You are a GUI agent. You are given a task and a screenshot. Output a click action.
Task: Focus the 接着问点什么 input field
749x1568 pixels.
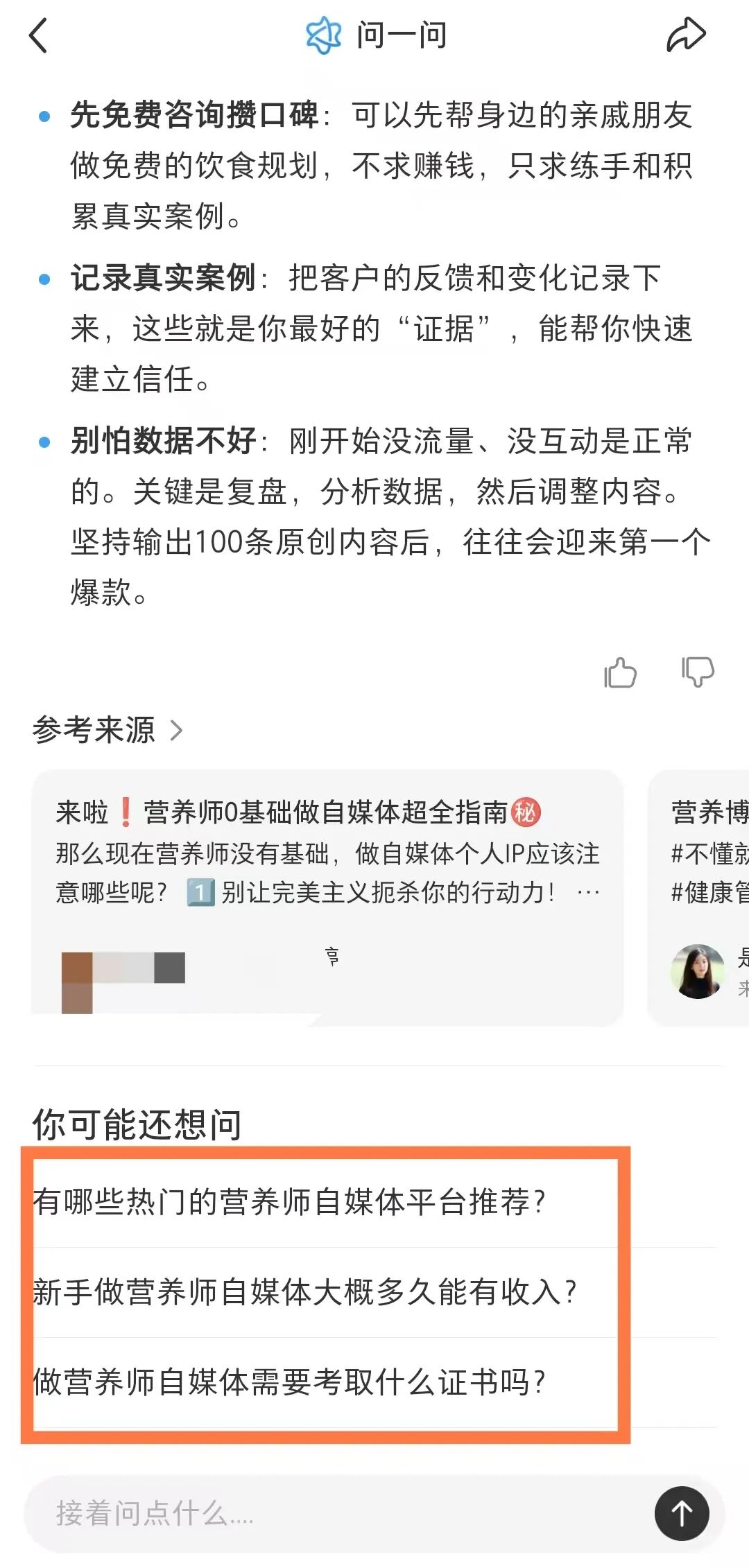point(333,1514)
